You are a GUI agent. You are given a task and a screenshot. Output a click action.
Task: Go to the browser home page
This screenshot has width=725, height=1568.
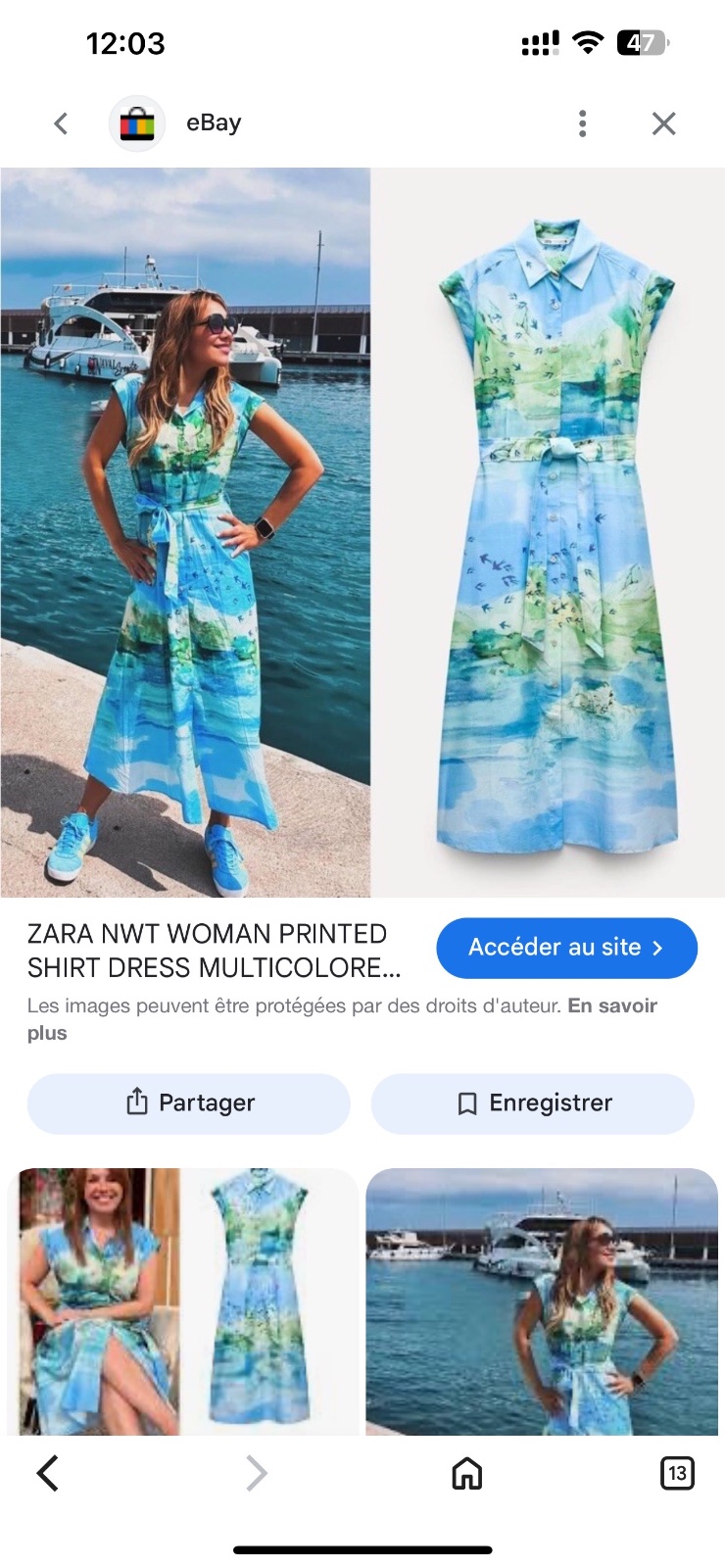pyautogui.click(x=466, y=1473)
